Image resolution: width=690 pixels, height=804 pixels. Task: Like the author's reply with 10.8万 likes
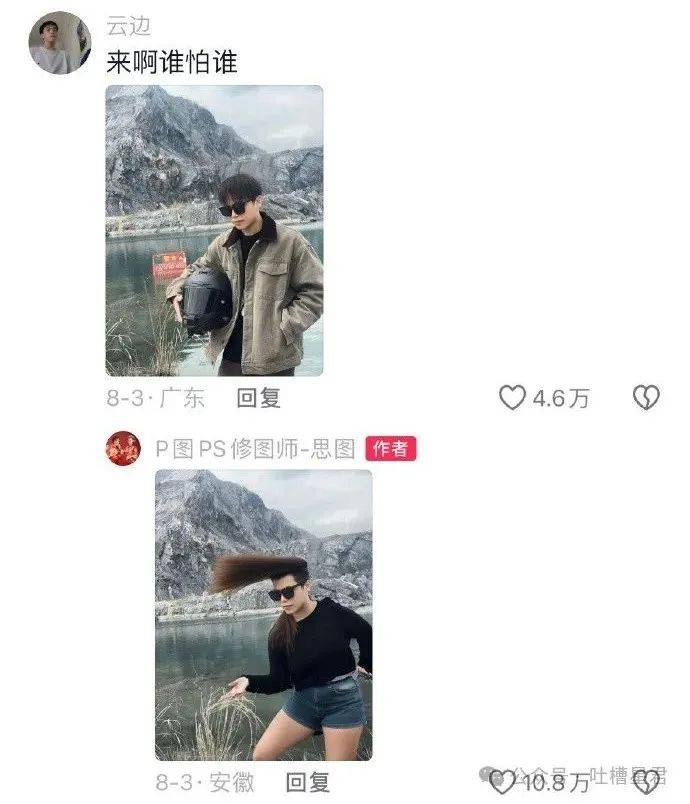[502, 782]
